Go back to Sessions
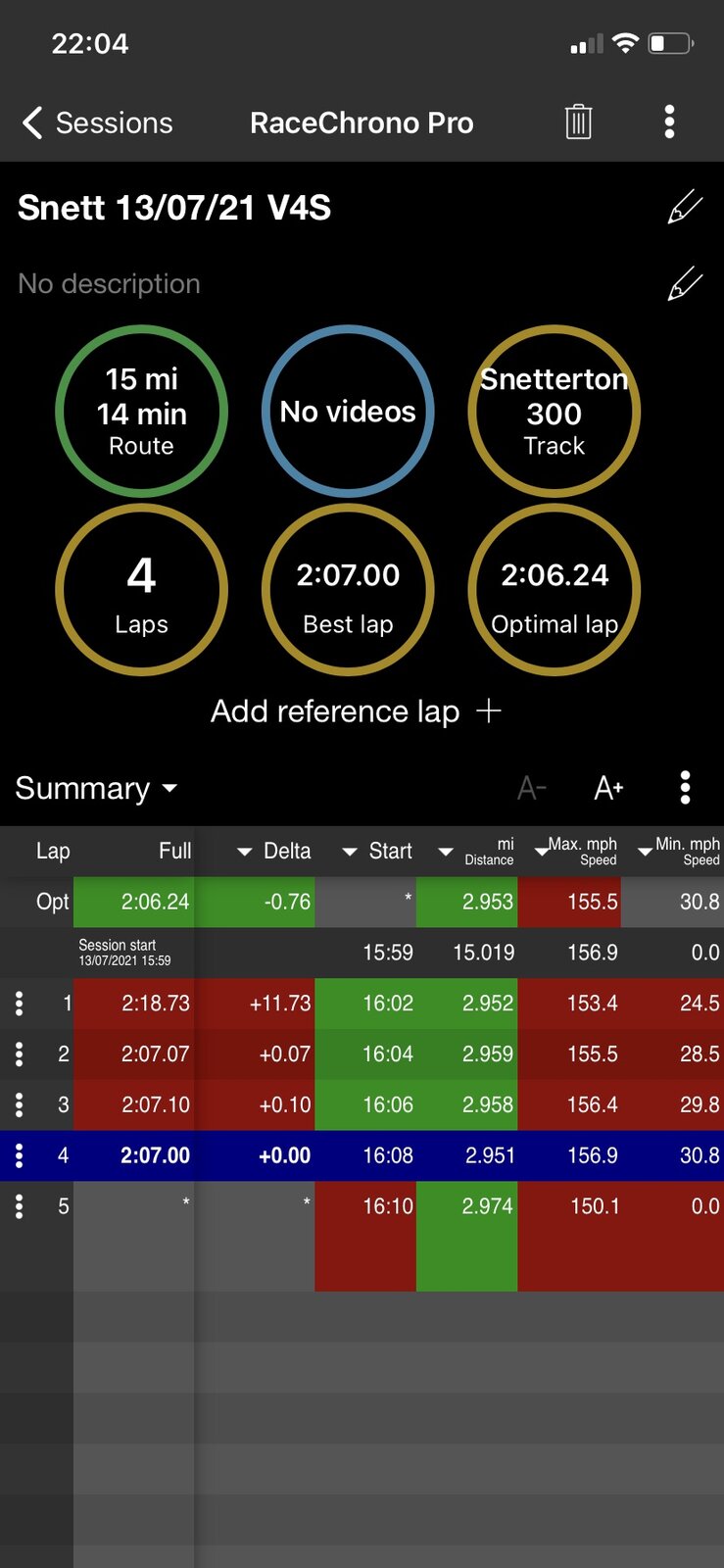Screen dimensions: 724x1568 tap(96, 122)
